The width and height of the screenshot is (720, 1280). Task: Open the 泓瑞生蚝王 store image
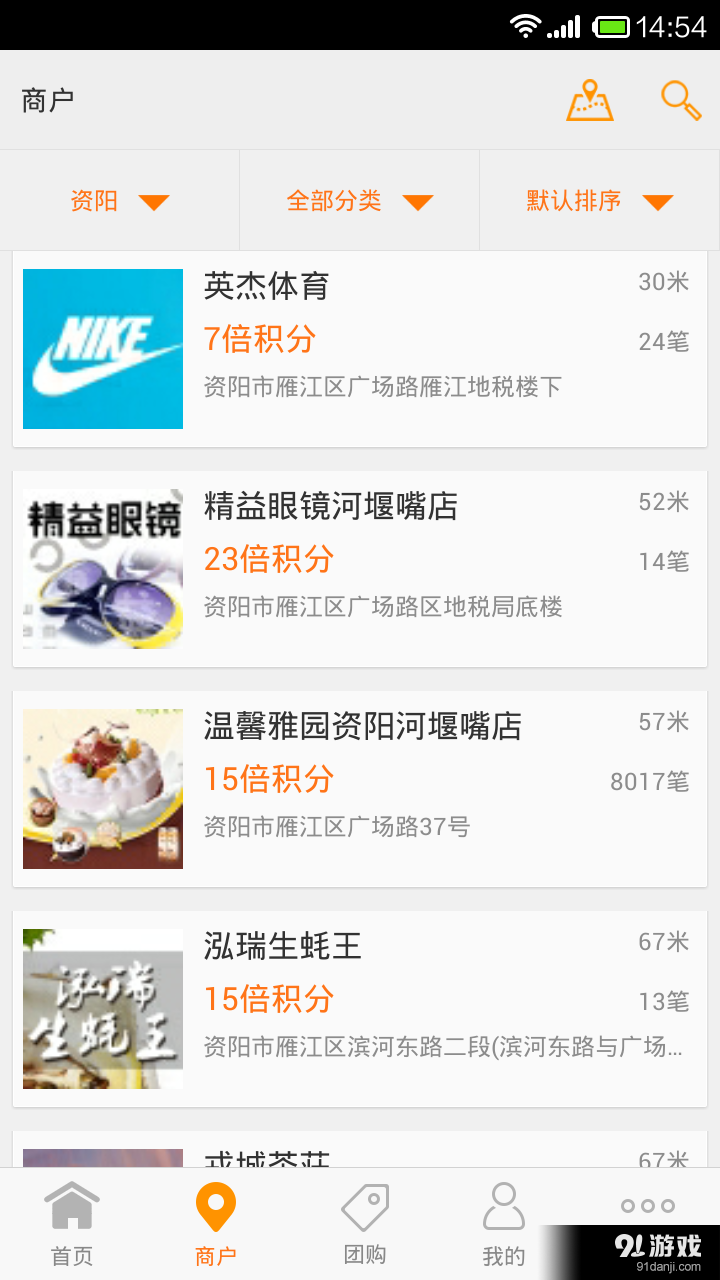(x=103, y=1008)
